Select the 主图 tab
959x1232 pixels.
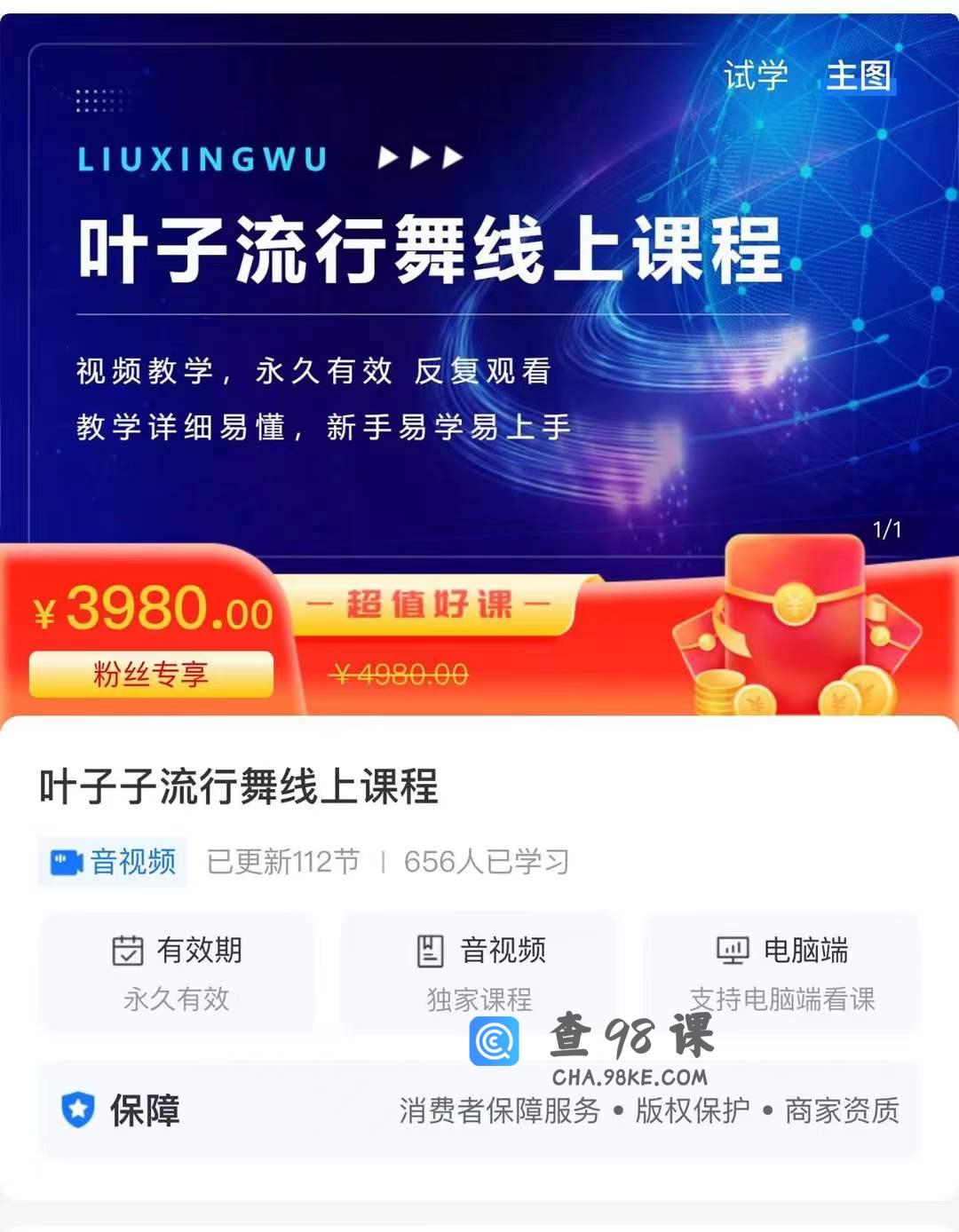point(858,75)
